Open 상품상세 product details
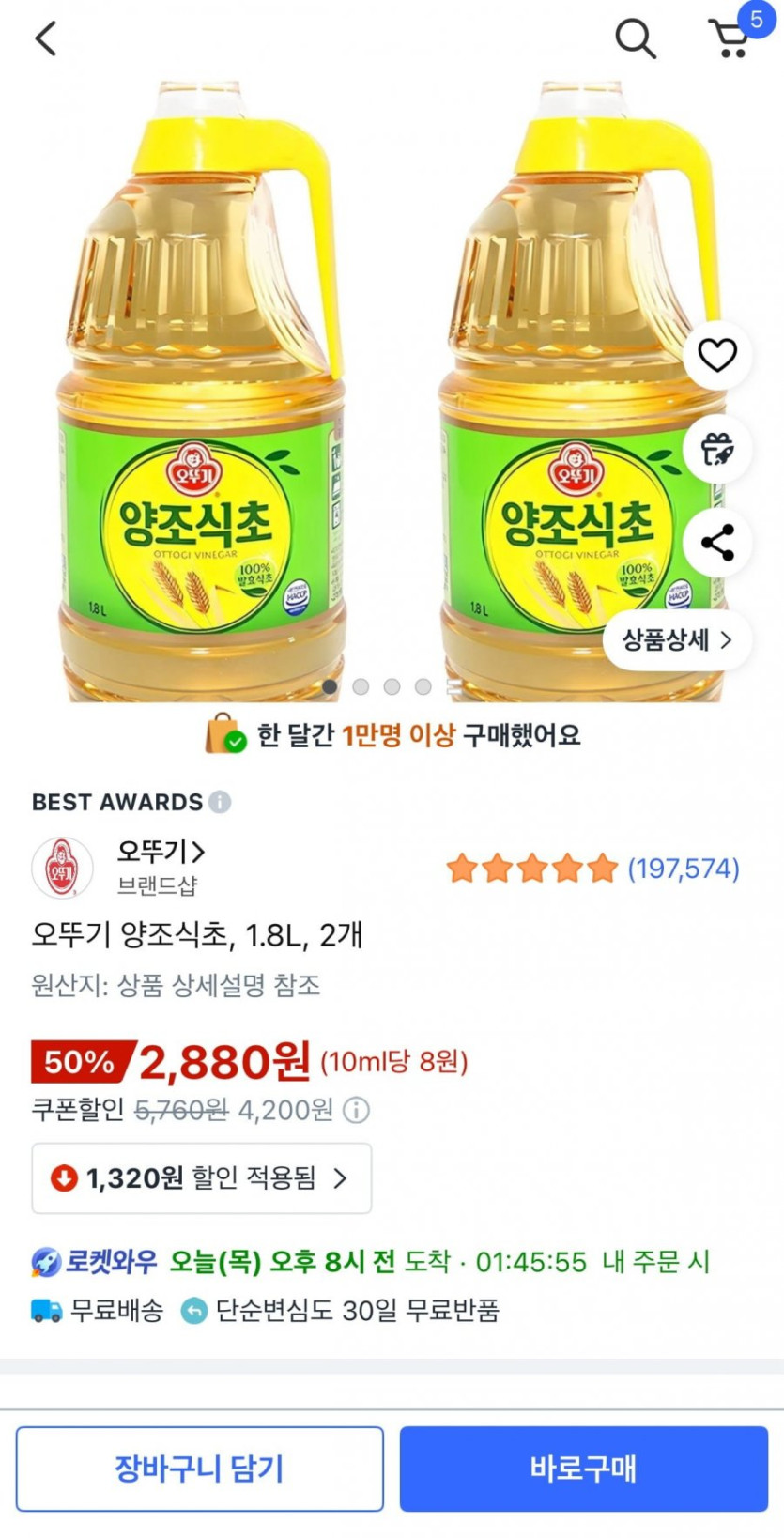 point(677,640)
